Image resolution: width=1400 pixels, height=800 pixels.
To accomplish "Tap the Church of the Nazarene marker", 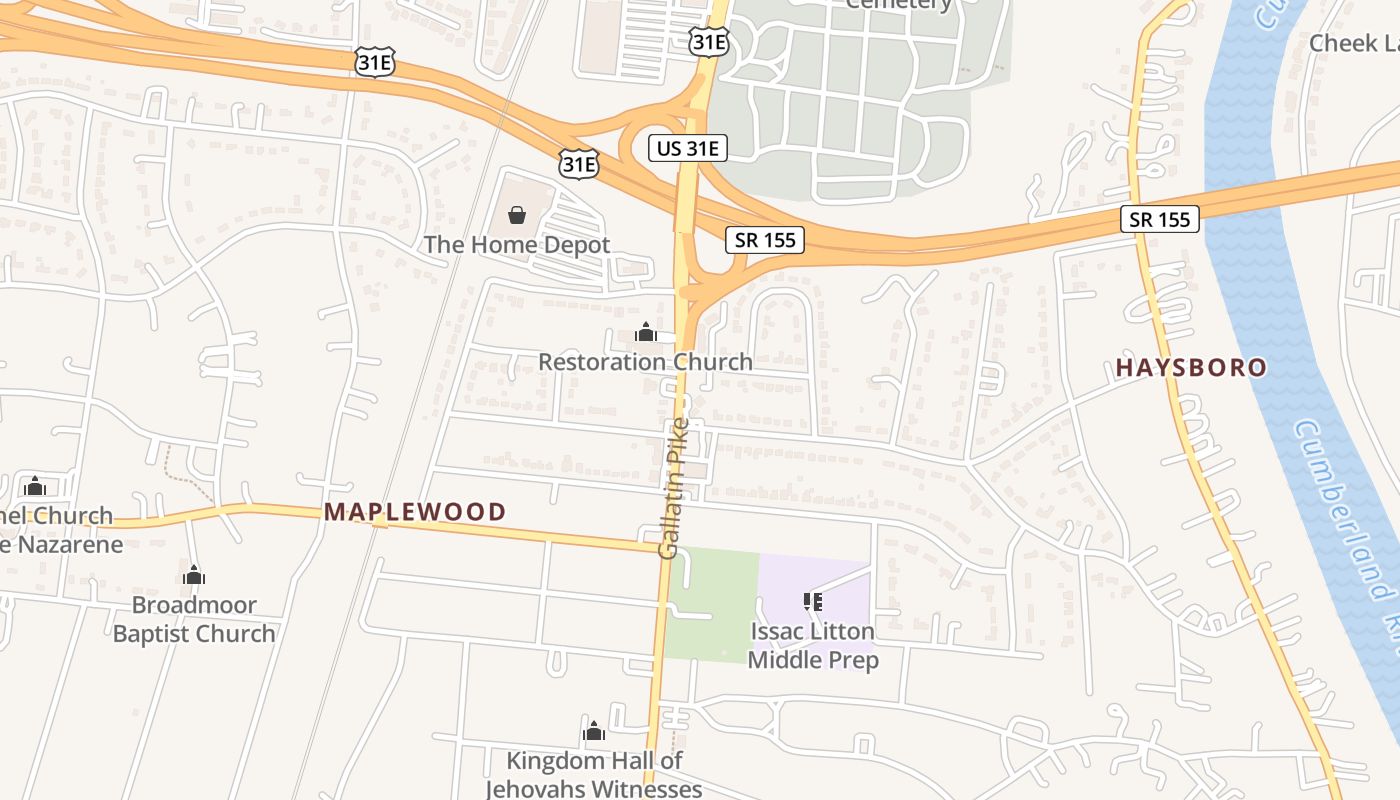I will click(36, 486).
